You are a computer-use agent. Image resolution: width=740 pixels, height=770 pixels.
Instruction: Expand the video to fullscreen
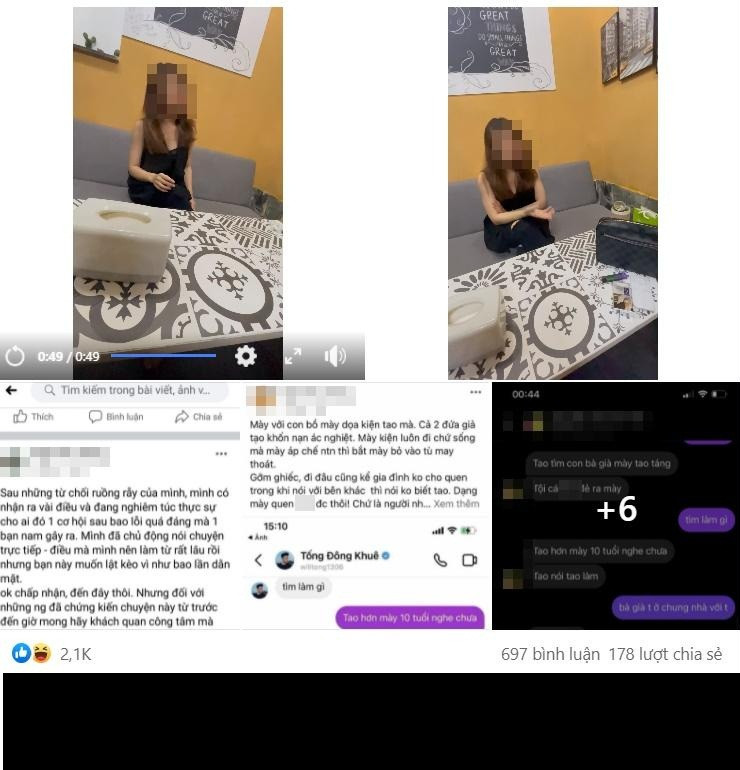click(293, 356)
